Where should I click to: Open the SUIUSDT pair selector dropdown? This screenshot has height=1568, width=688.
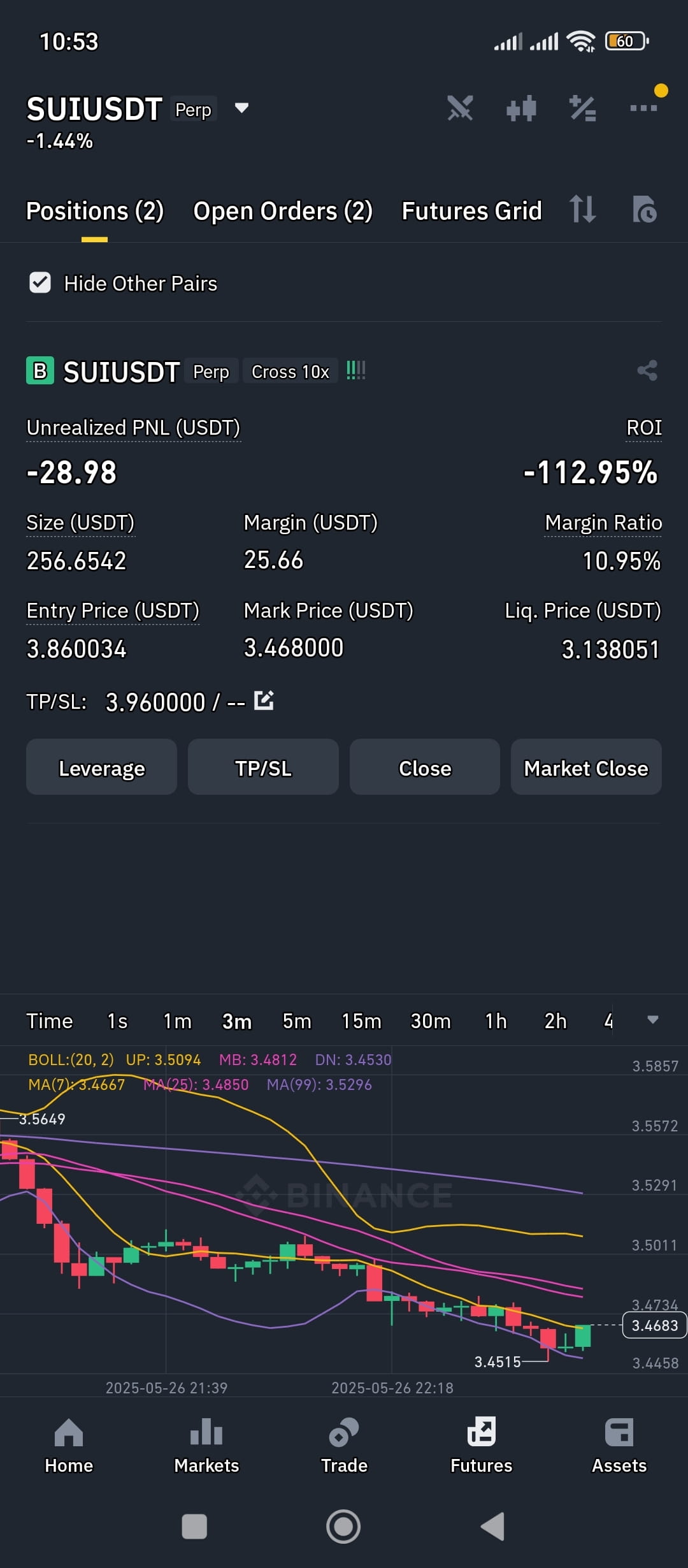click(241, 108)
